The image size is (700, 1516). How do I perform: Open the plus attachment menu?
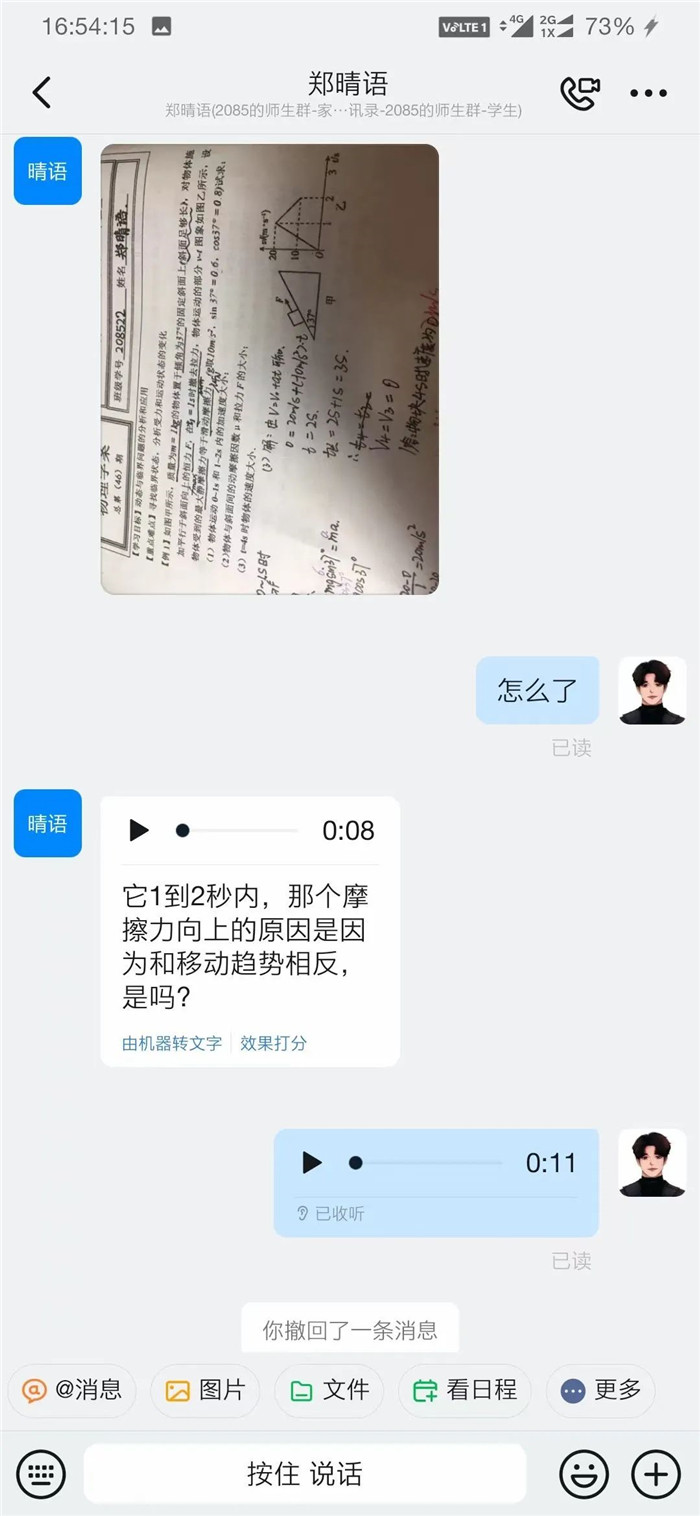[656, 1473]
